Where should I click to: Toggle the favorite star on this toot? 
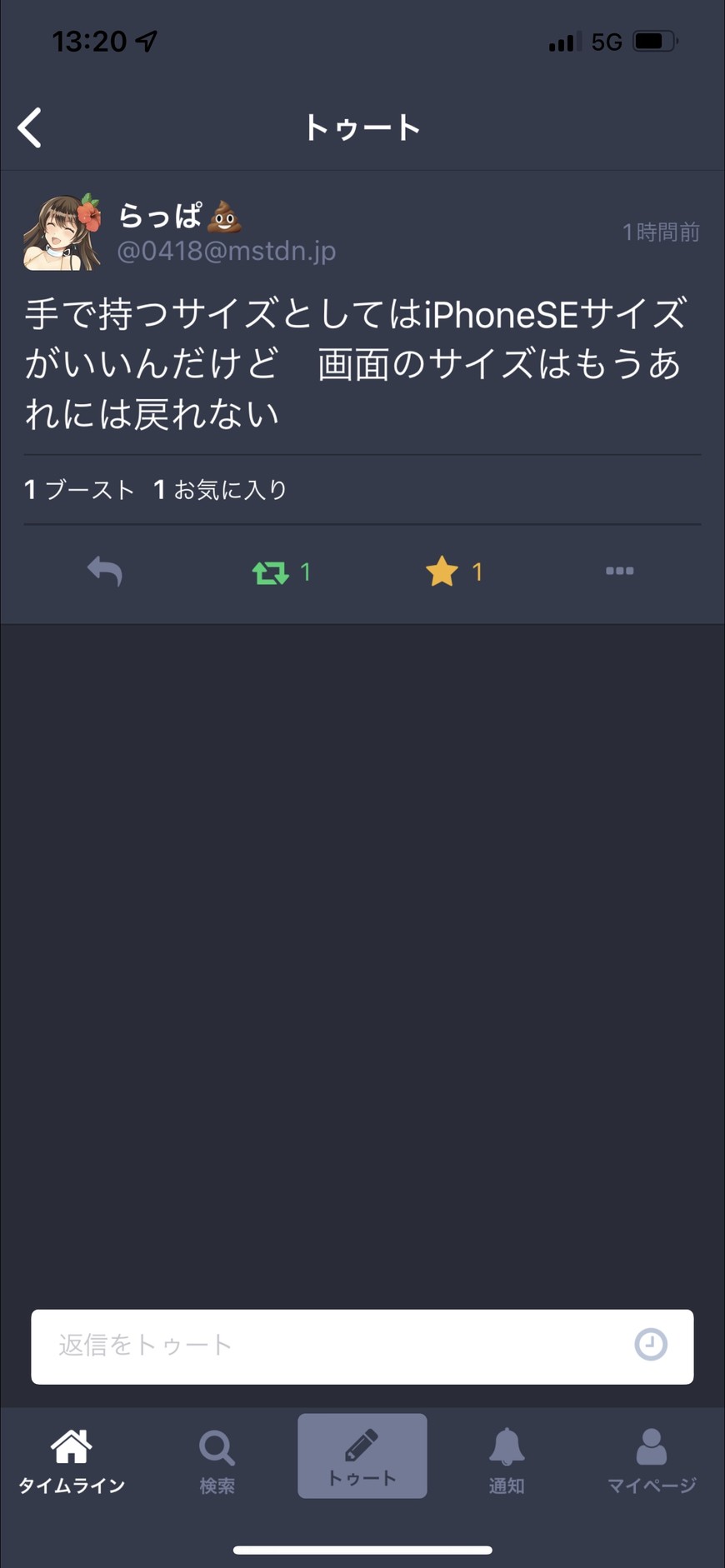point(442,572)
